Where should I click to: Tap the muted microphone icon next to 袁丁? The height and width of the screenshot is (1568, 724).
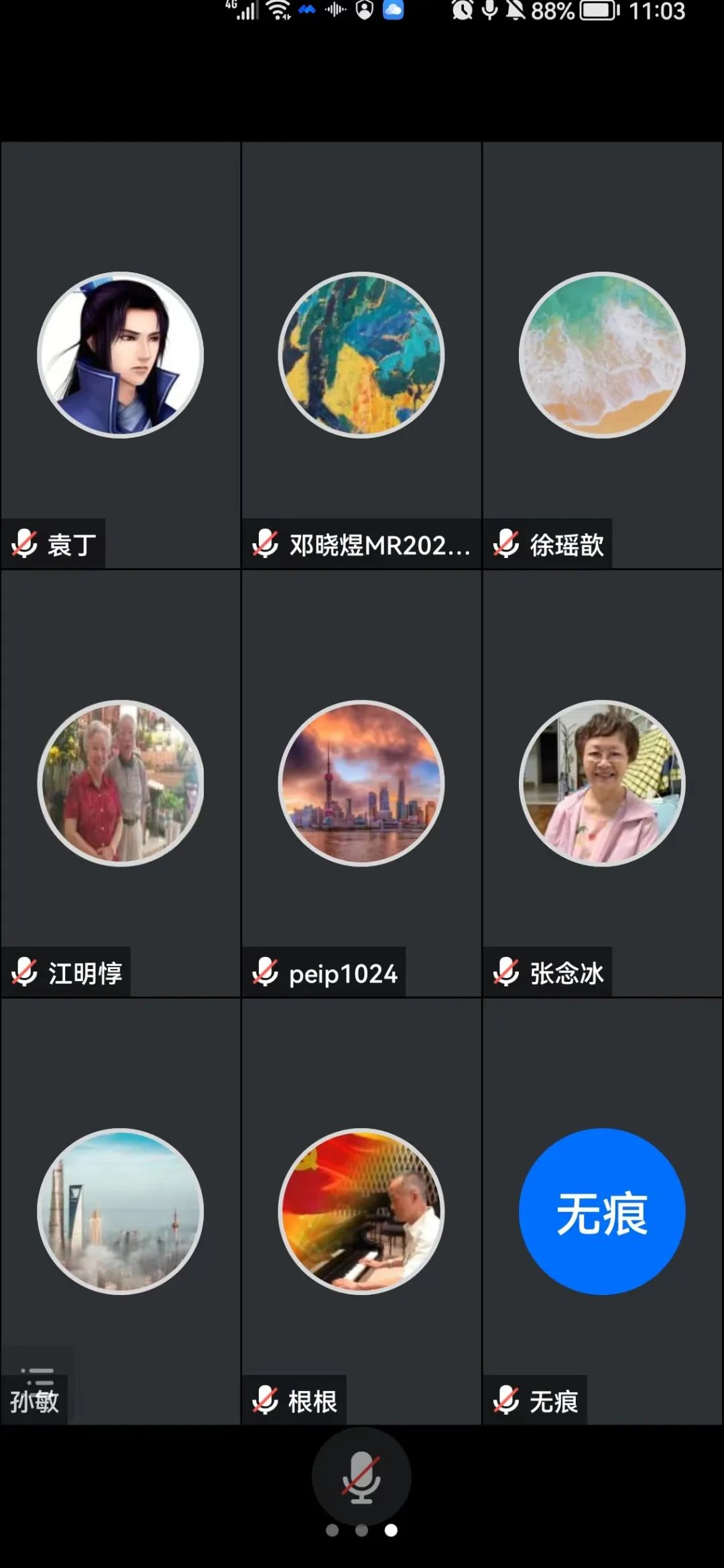[x=25, y=545]
